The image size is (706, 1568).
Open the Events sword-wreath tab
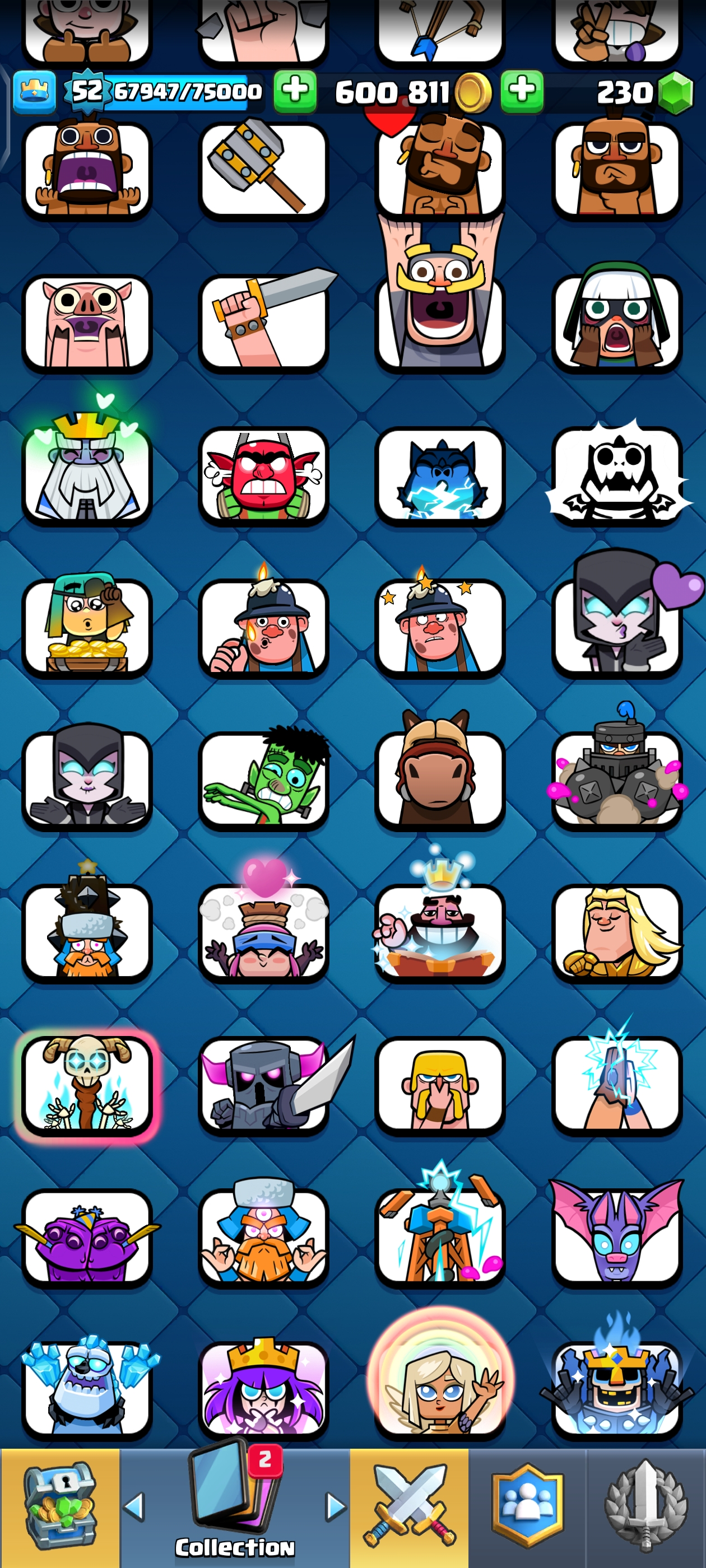tap(645, 1506)
